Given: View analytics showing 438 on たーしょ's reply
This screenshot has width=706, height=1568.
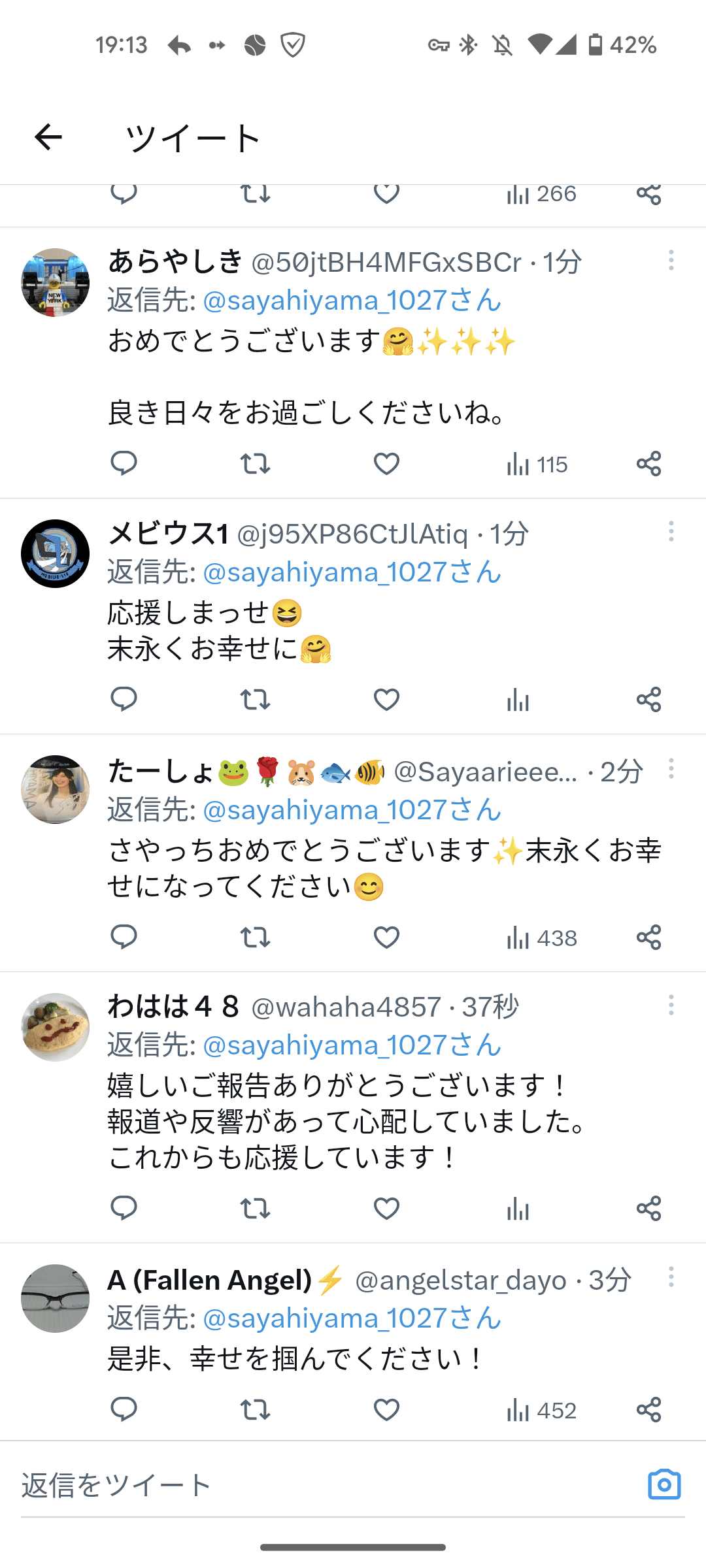Looking at the screenshot, I should pos(541,938).
